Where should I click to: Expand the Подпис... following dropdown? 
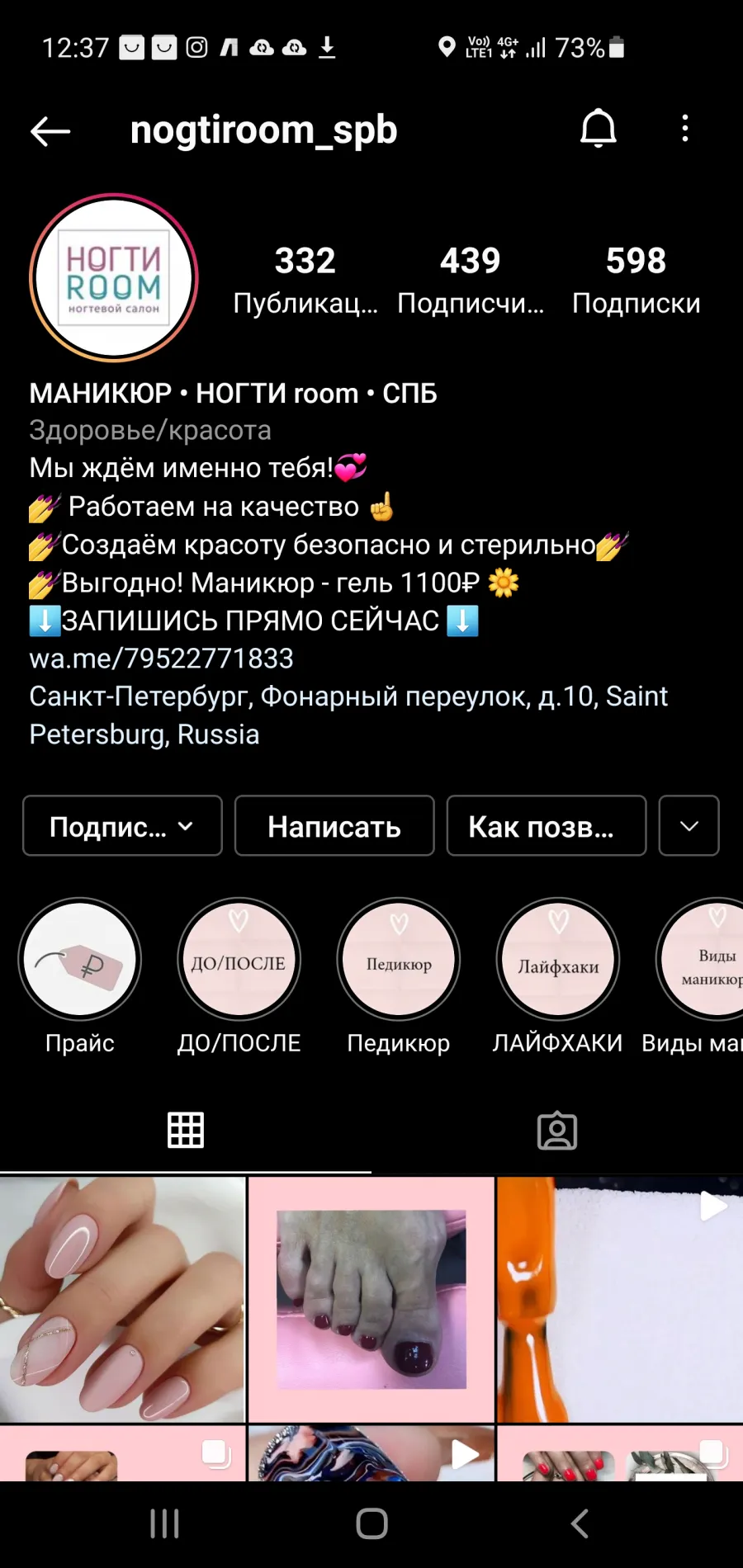(x=122, y=826)
